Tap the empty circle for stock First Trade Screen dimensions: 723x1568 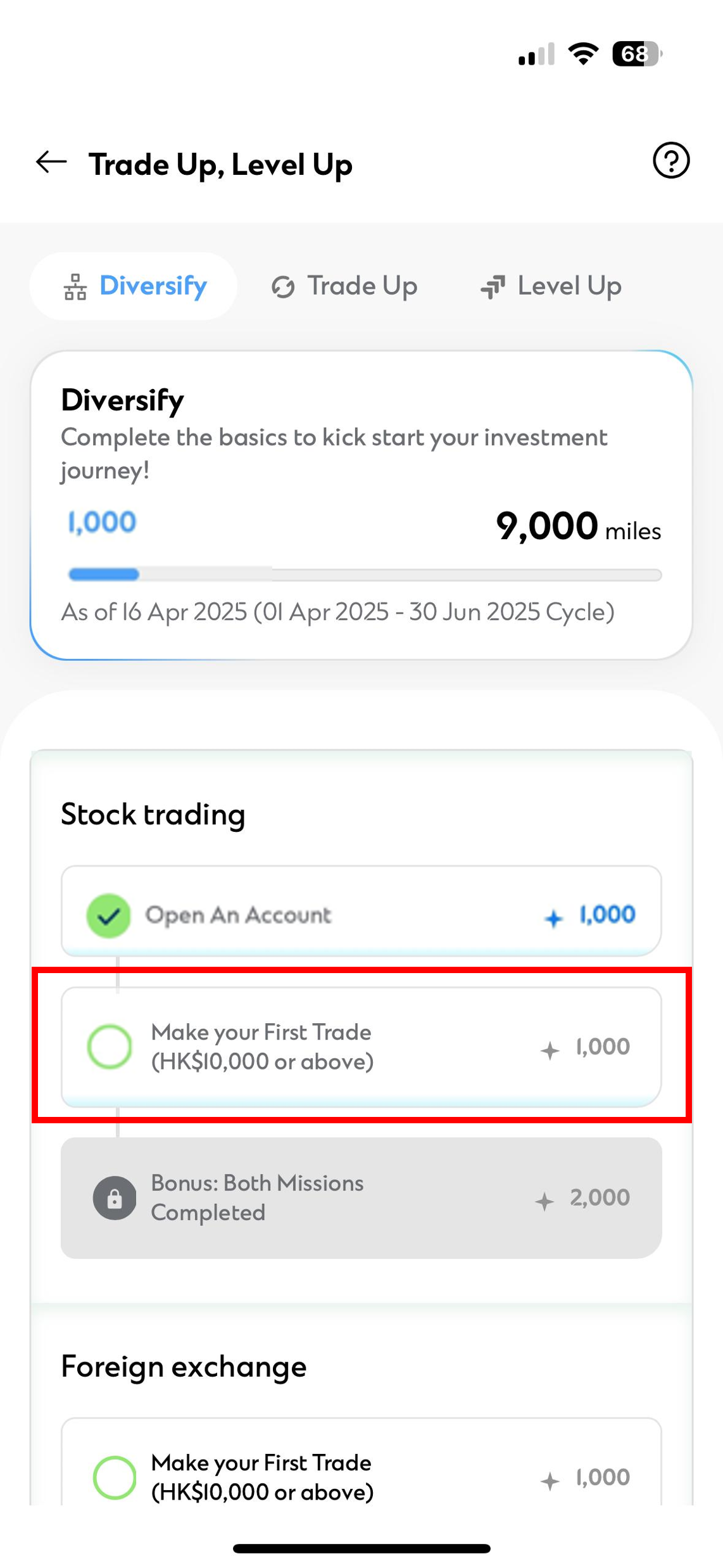(x=111, y=1047)
